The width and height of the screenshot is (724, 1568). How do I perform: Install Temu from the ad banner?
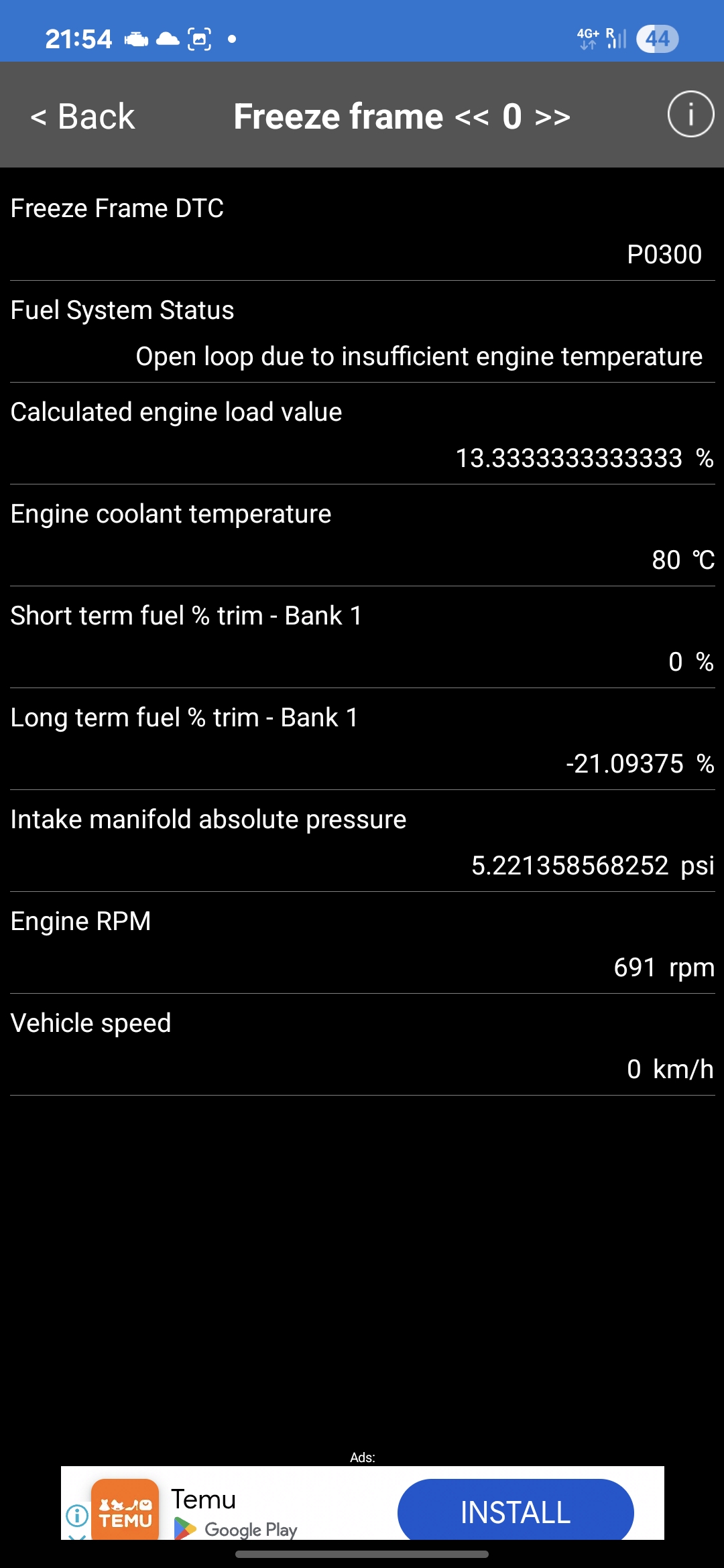(515, 1511)
